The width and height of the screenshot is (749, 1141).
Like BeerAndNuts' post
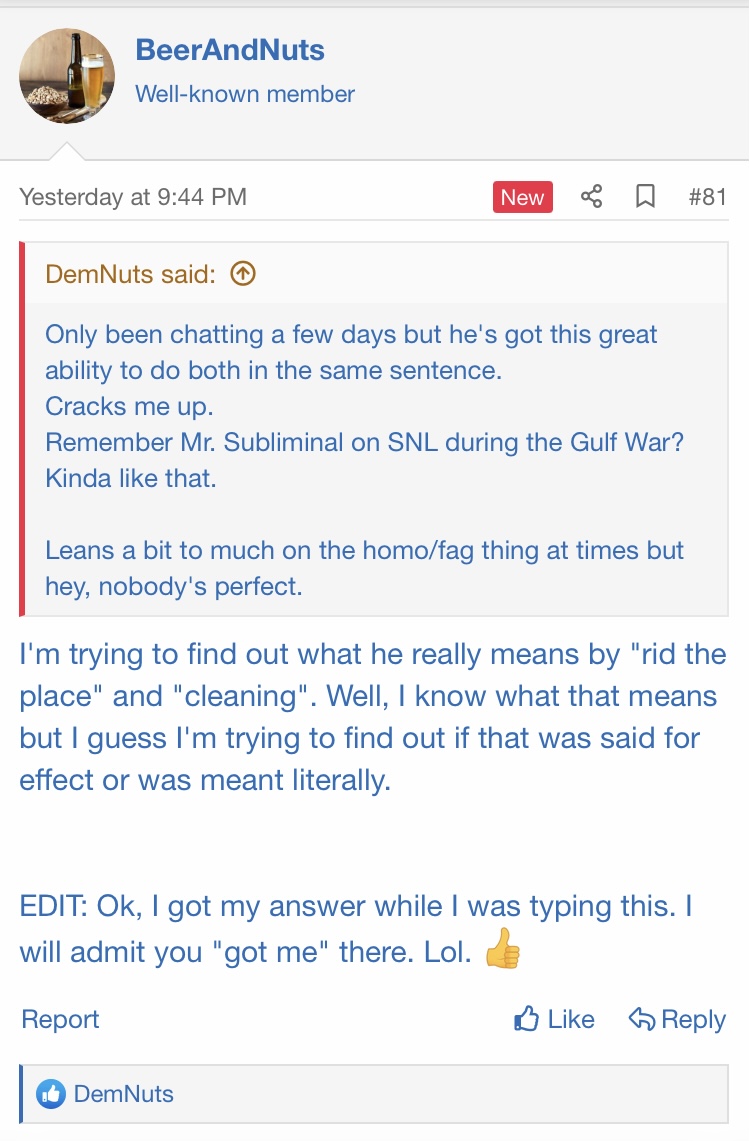coord(554,1019)
